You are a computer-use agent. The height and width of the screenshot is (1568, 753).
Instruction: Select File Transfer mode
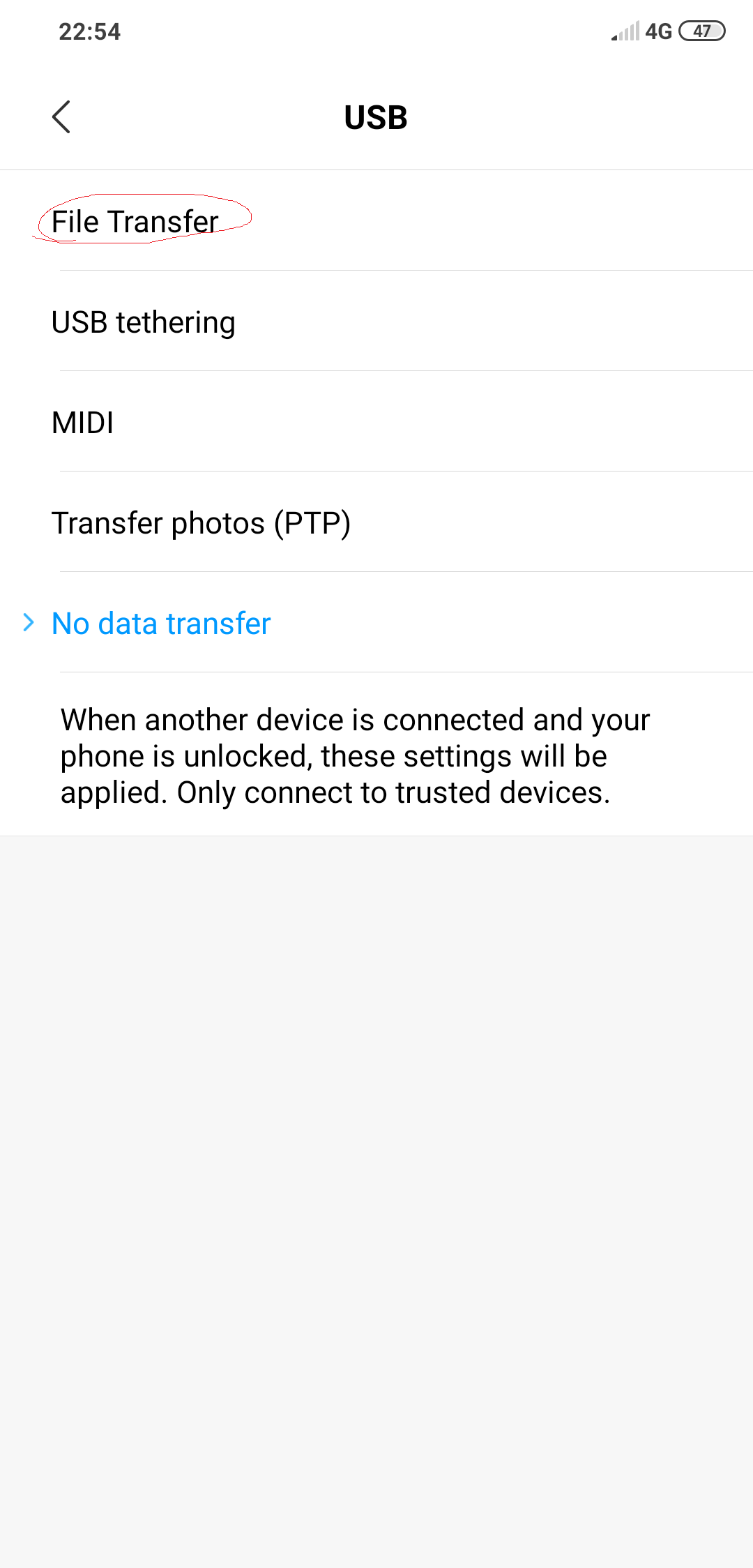[135, 222]
